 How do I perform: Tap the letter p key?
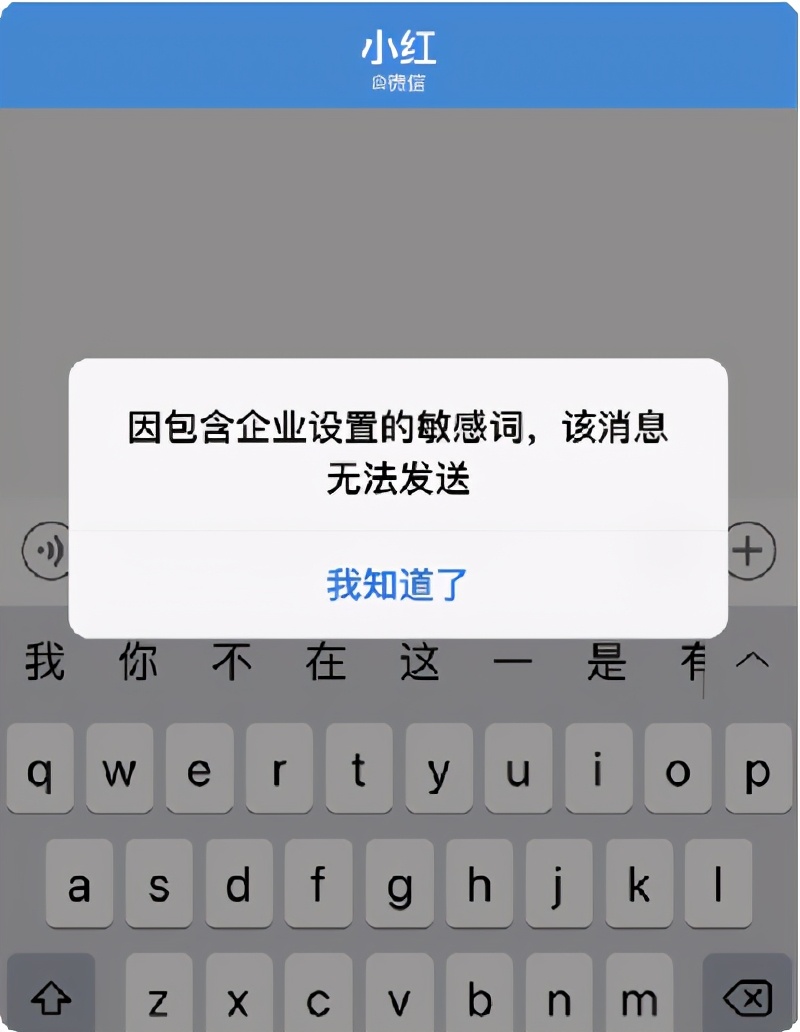click(x=758, y=769)
